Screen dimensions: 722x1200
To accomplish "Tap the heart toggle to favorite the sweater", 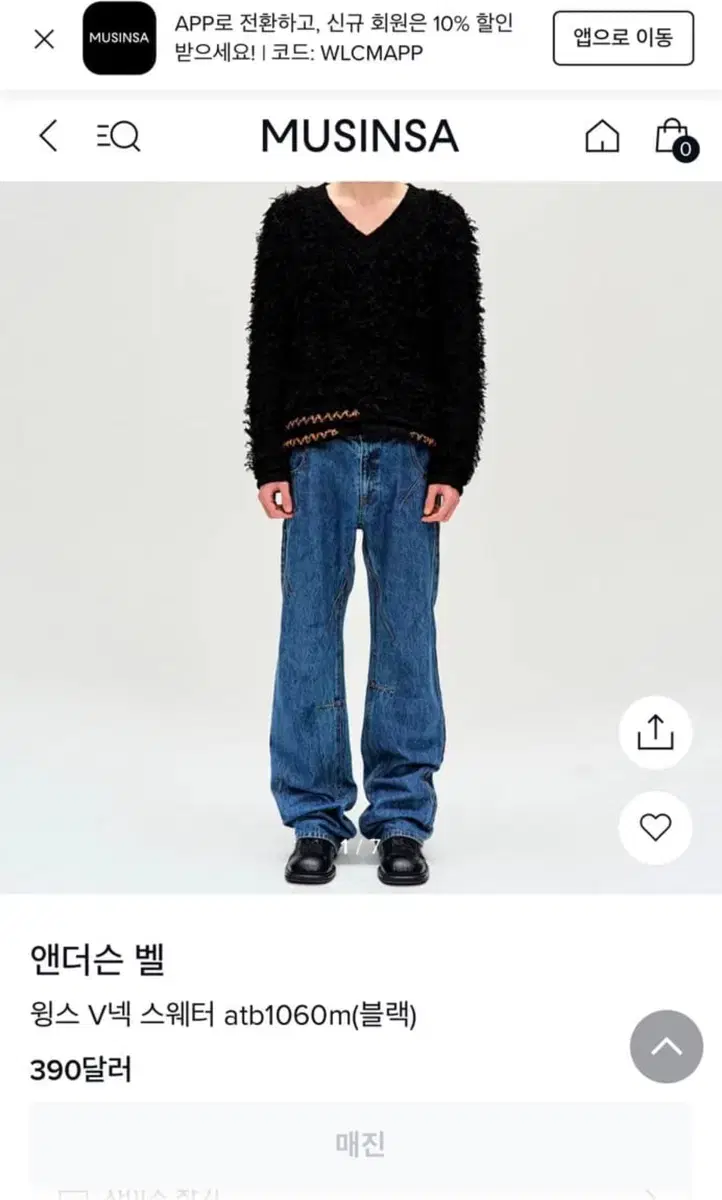I will click(655, 828).
